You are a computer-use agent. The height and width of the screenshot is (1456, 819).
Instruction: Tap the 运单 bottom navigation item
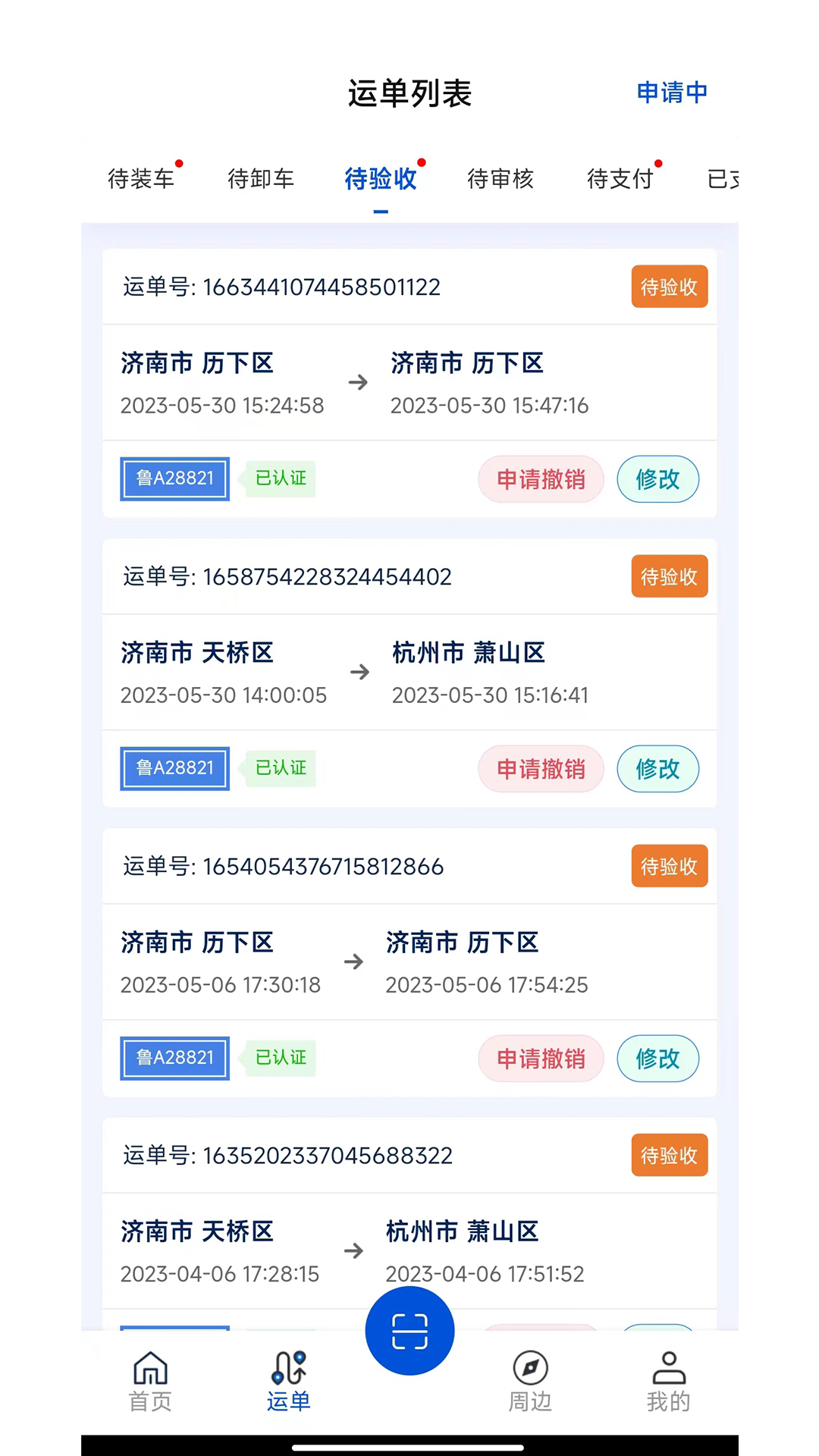(289, 1382)
